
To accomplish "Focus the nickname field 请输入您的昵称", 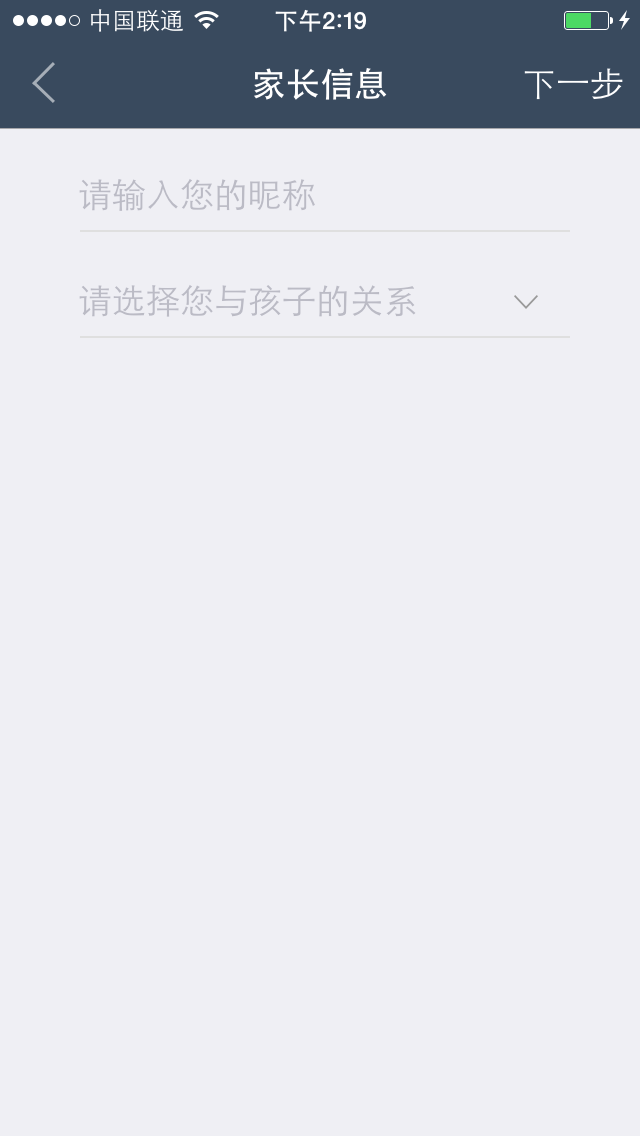I will (325, 196).
